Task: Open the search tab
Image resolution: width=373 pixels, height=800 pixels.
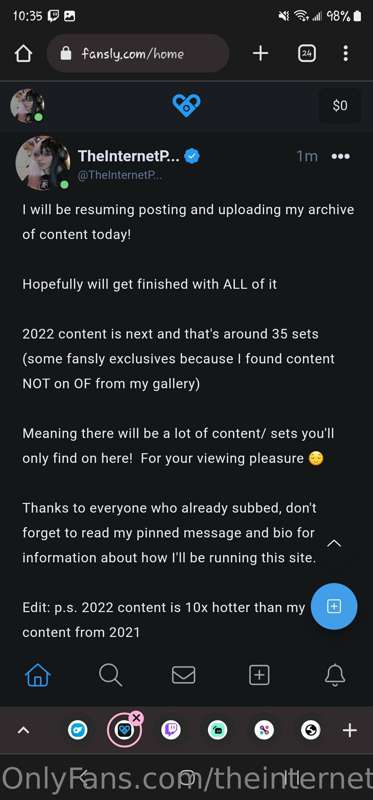Action: point(110,676)
